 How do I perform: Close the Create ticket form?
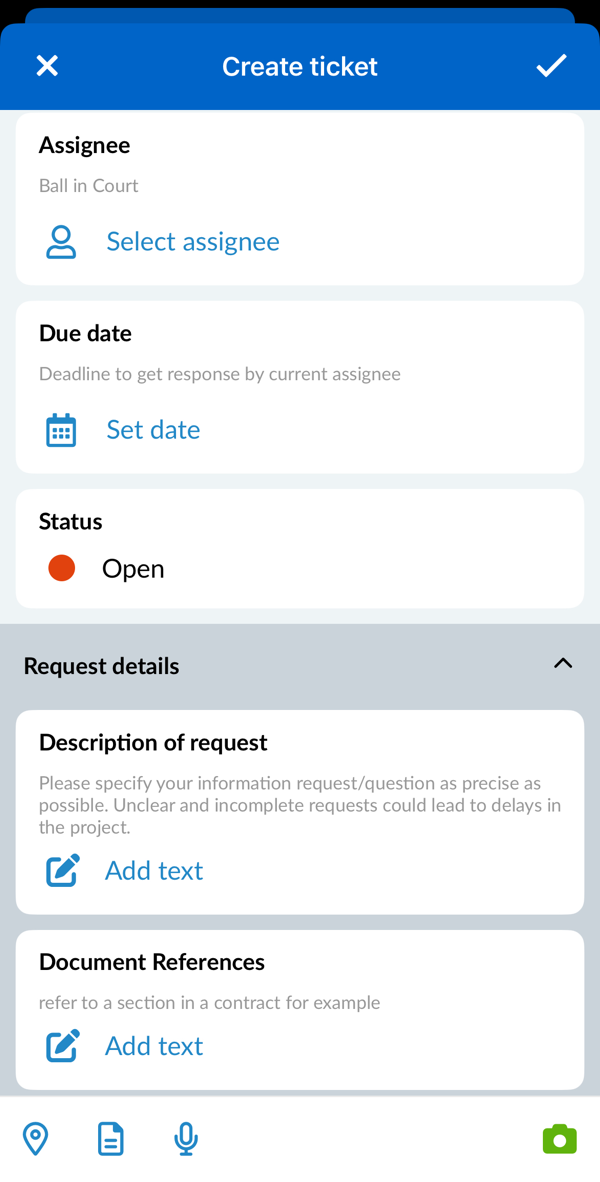click(x=47, y=66)
